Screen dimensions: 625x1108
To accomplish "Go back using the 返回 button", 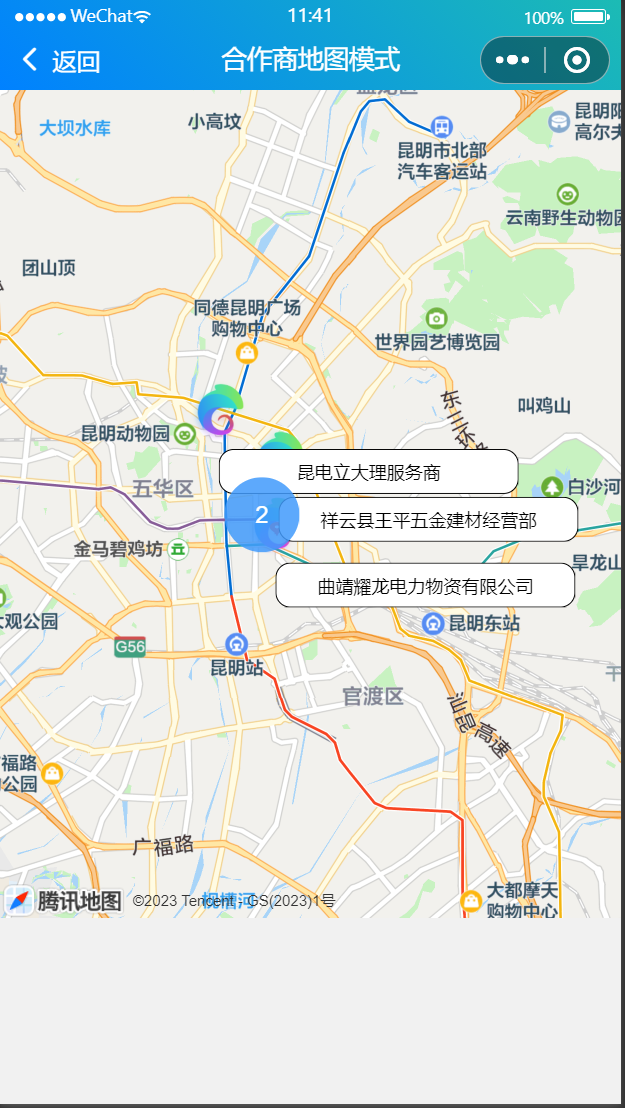I will click(61, 61).
